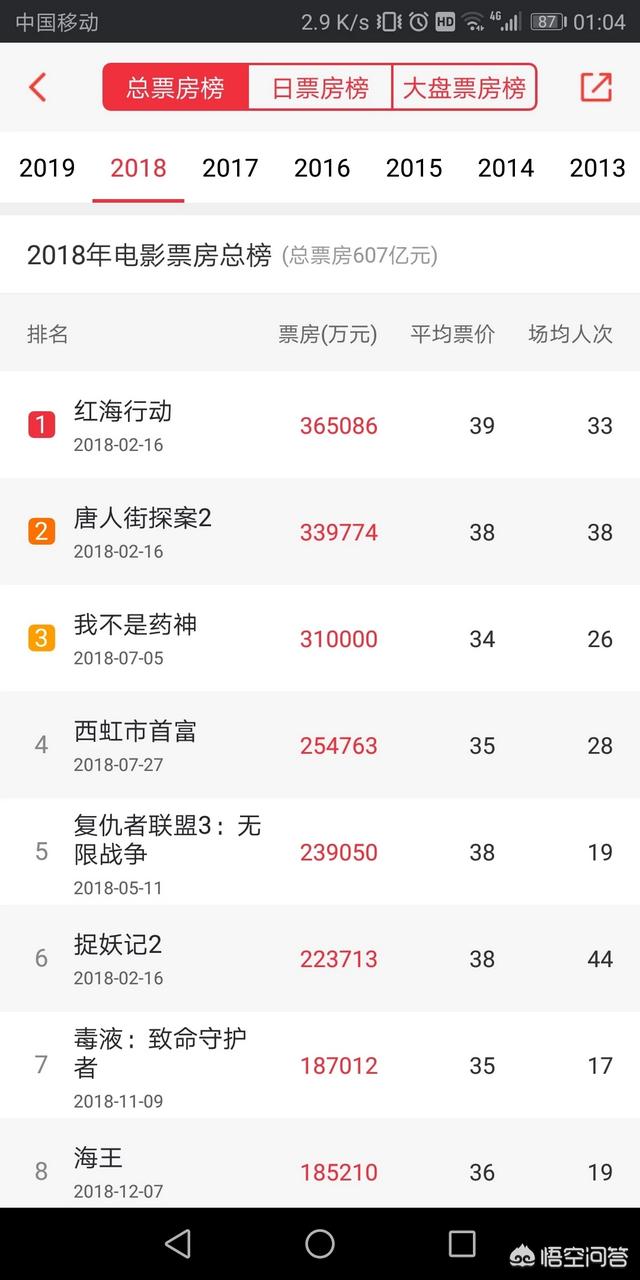Screen dimensions: 640x1280
Task: Select year 2014
Action: coord(506,167)
